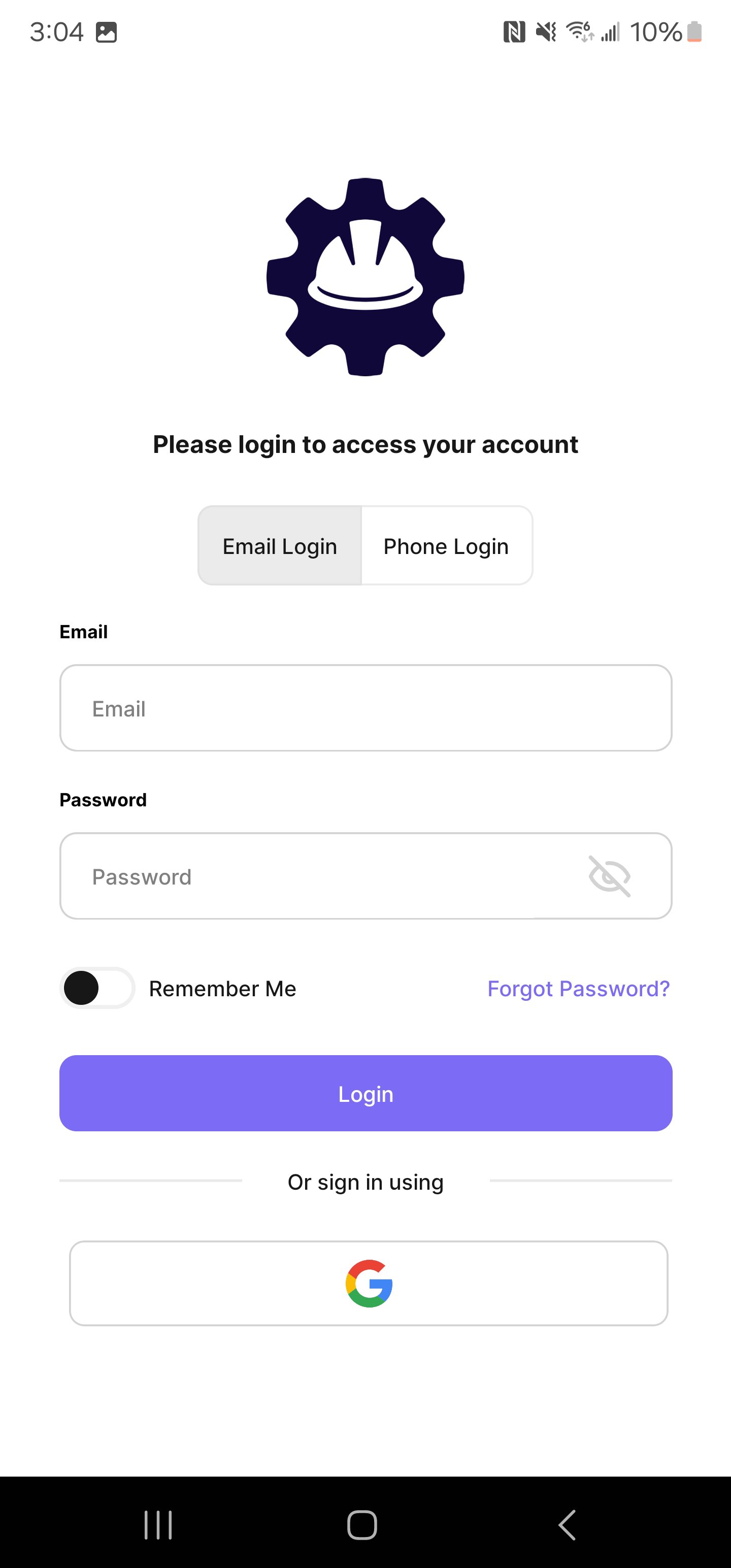Viewport: 731px width, 1568px height.
Task: Switch to Phone Login
Action: pos(446,545)
